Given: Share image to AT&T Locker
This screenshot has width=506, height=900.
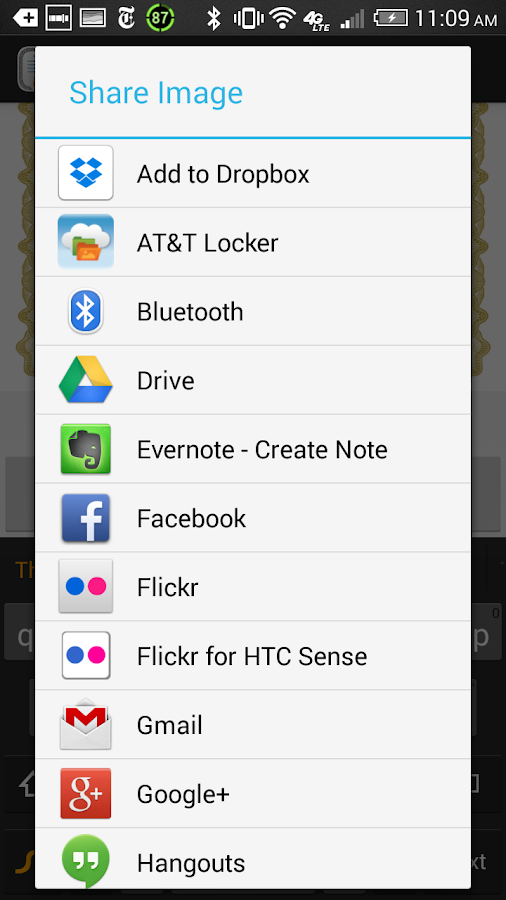Looking at the screenshot, I should point(252,242).
